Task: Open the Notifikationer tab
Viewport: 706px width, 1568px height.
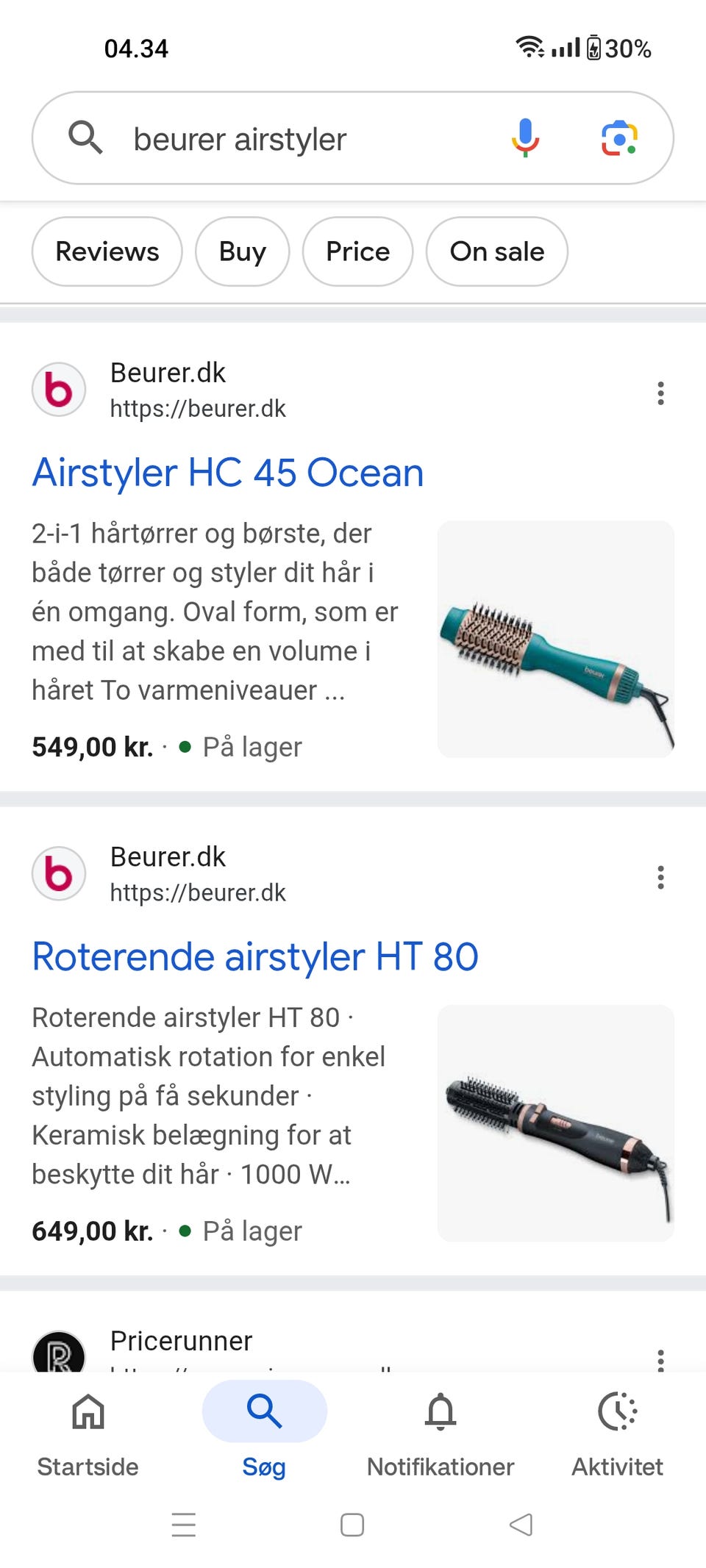Action: pos(441,1433)
